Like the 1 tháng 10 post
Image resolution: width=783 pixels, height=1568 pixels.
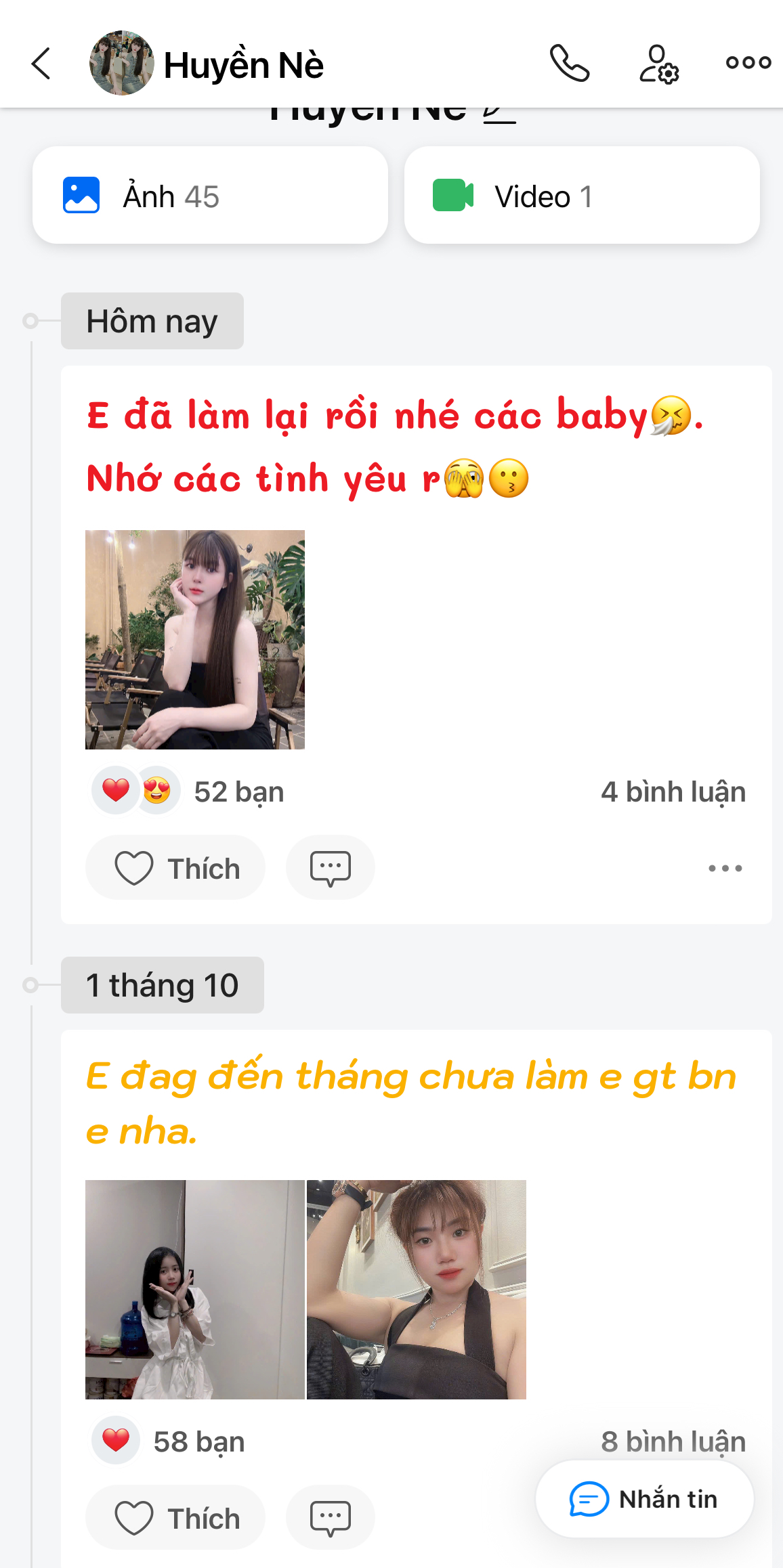[175, 1518]
